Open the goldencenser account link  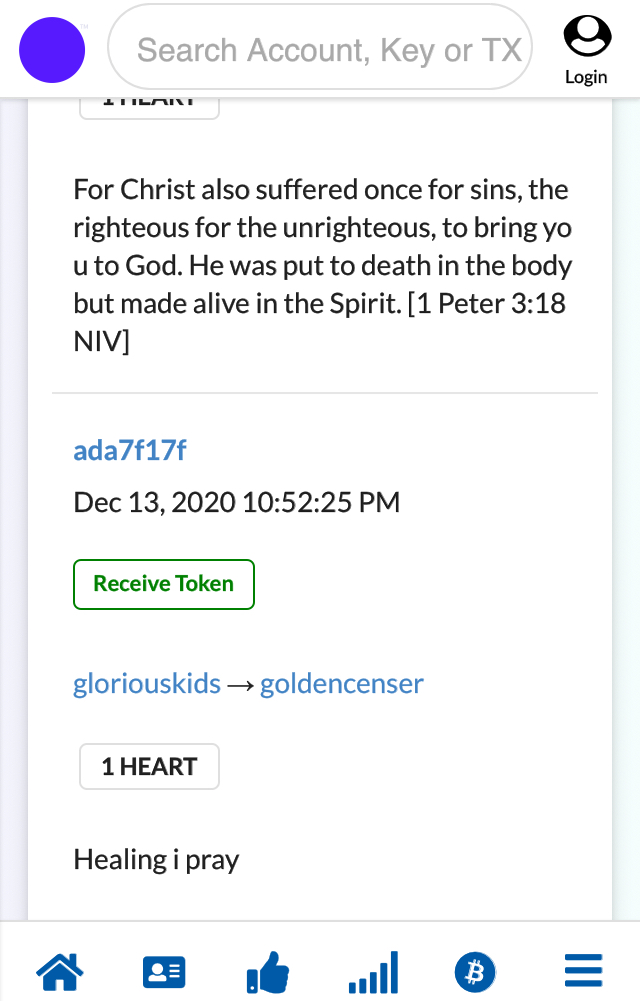pyautogui.click(x=342, y=684)
